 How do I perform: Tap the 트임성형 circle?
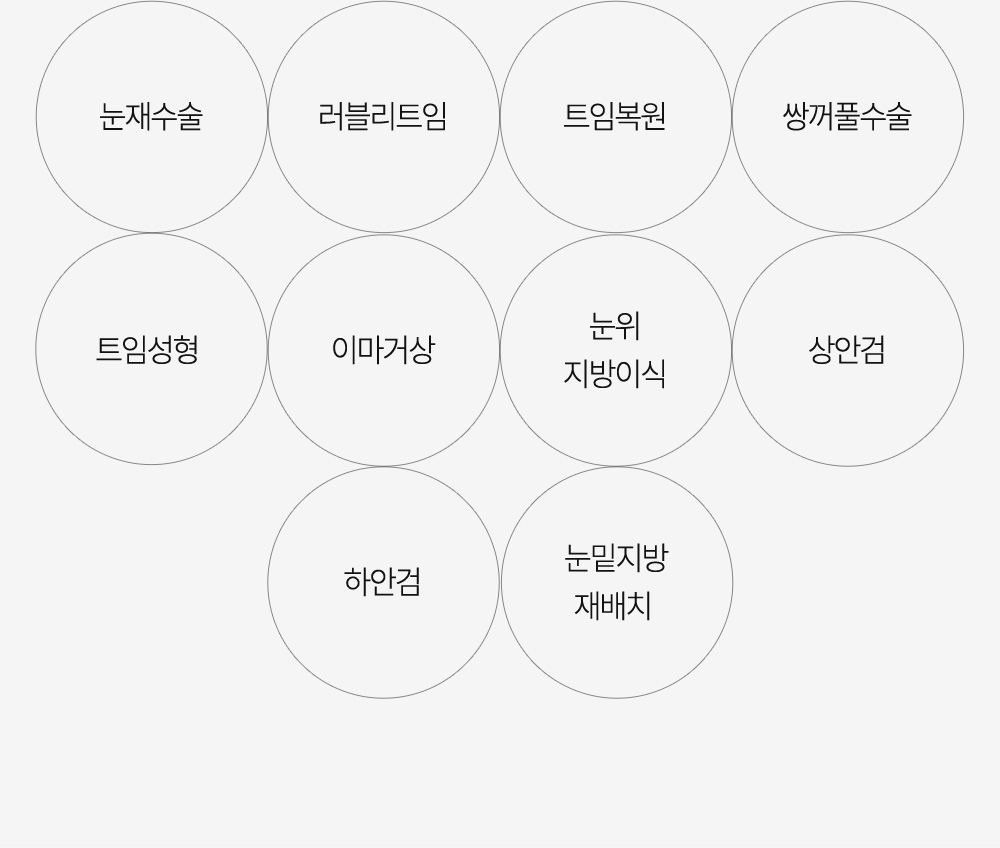point(151,349)
